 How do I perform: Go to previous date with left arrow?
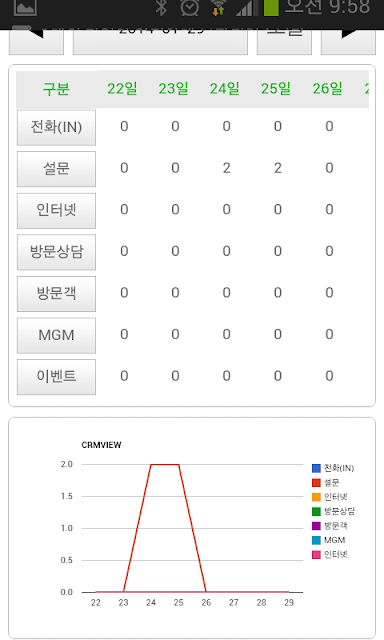36,42
